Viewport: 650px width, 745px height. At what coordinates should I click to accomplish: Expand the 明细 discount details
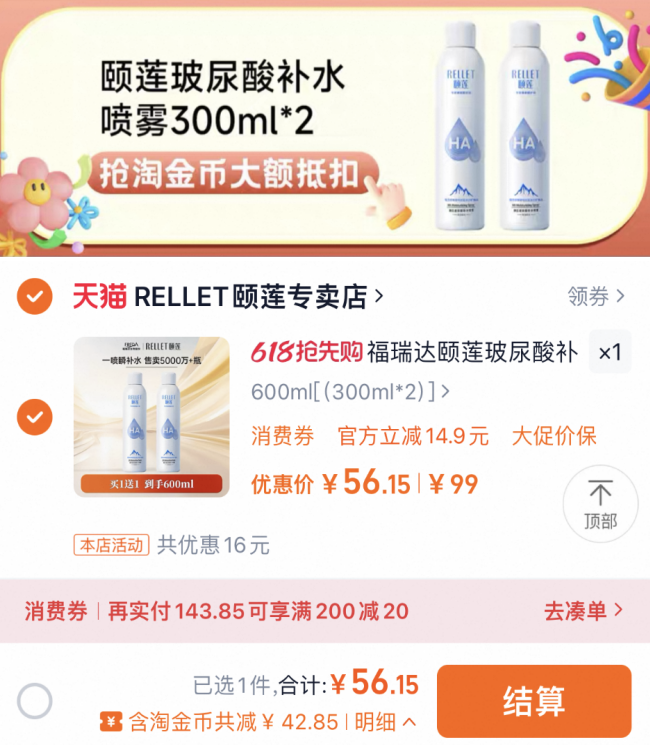pos(381,721)
